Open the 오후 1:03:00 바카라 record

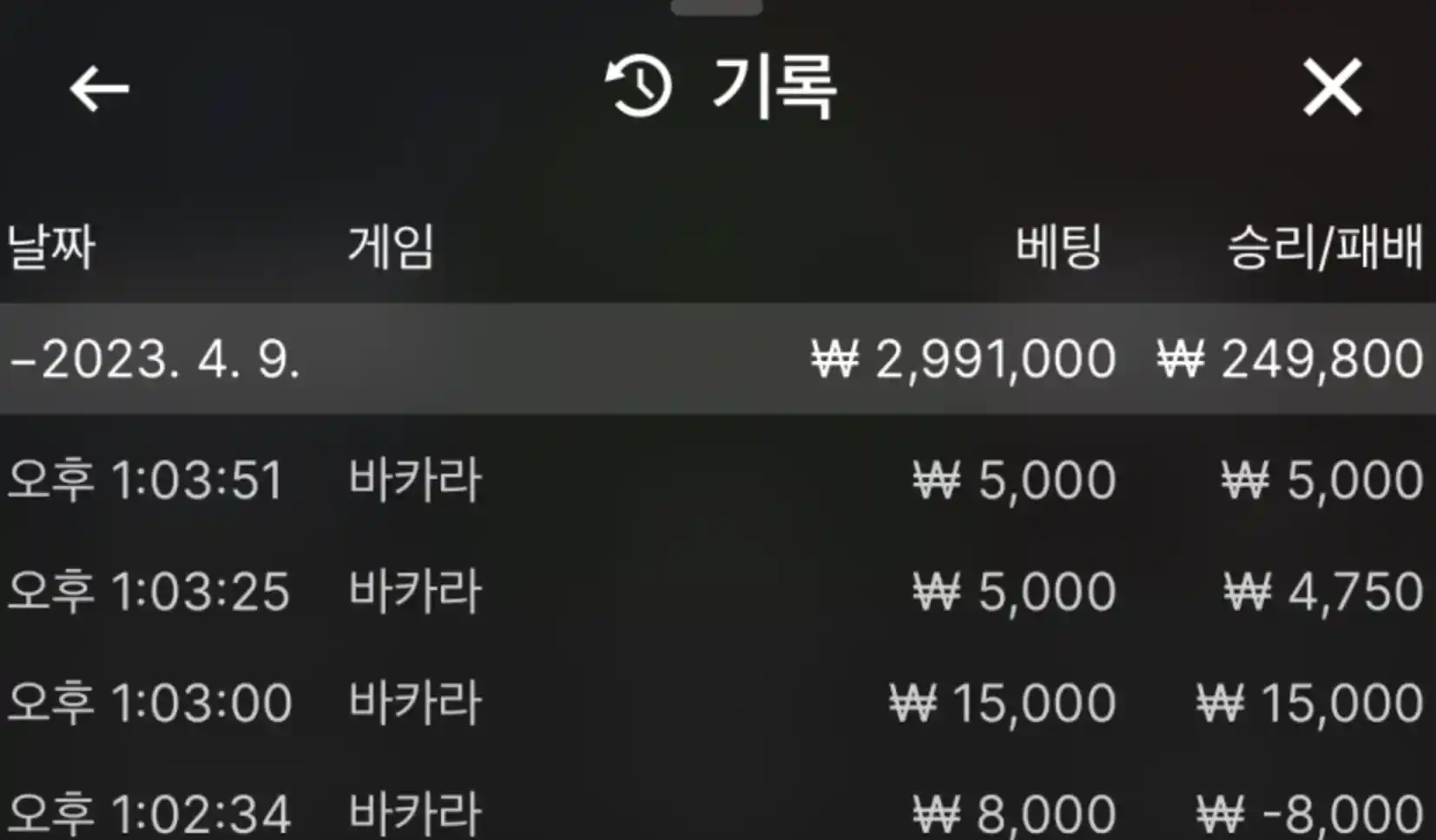717,702
